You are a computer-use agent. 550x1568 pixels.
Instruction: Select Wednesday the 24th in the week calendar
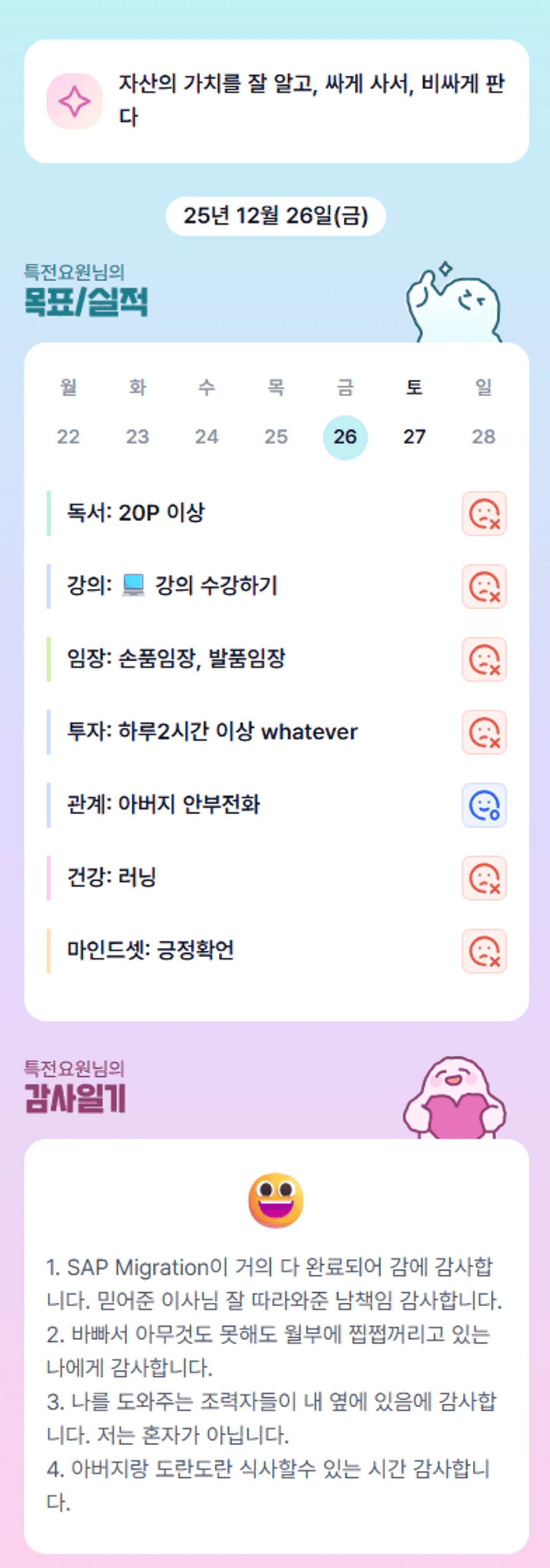click(207, 437)
